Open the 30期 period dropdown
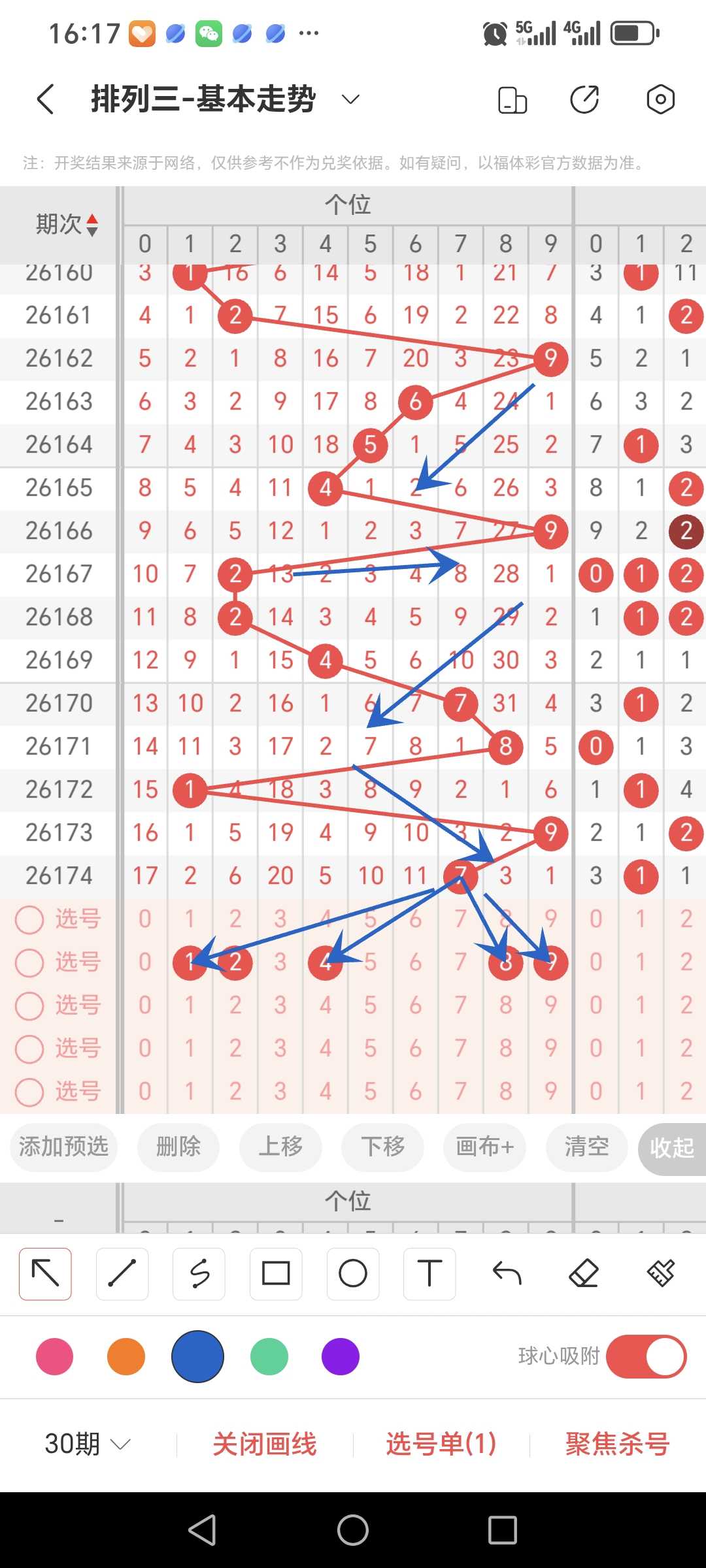The height and width of the screenshot is (1568, 706). pos(88,1443)
